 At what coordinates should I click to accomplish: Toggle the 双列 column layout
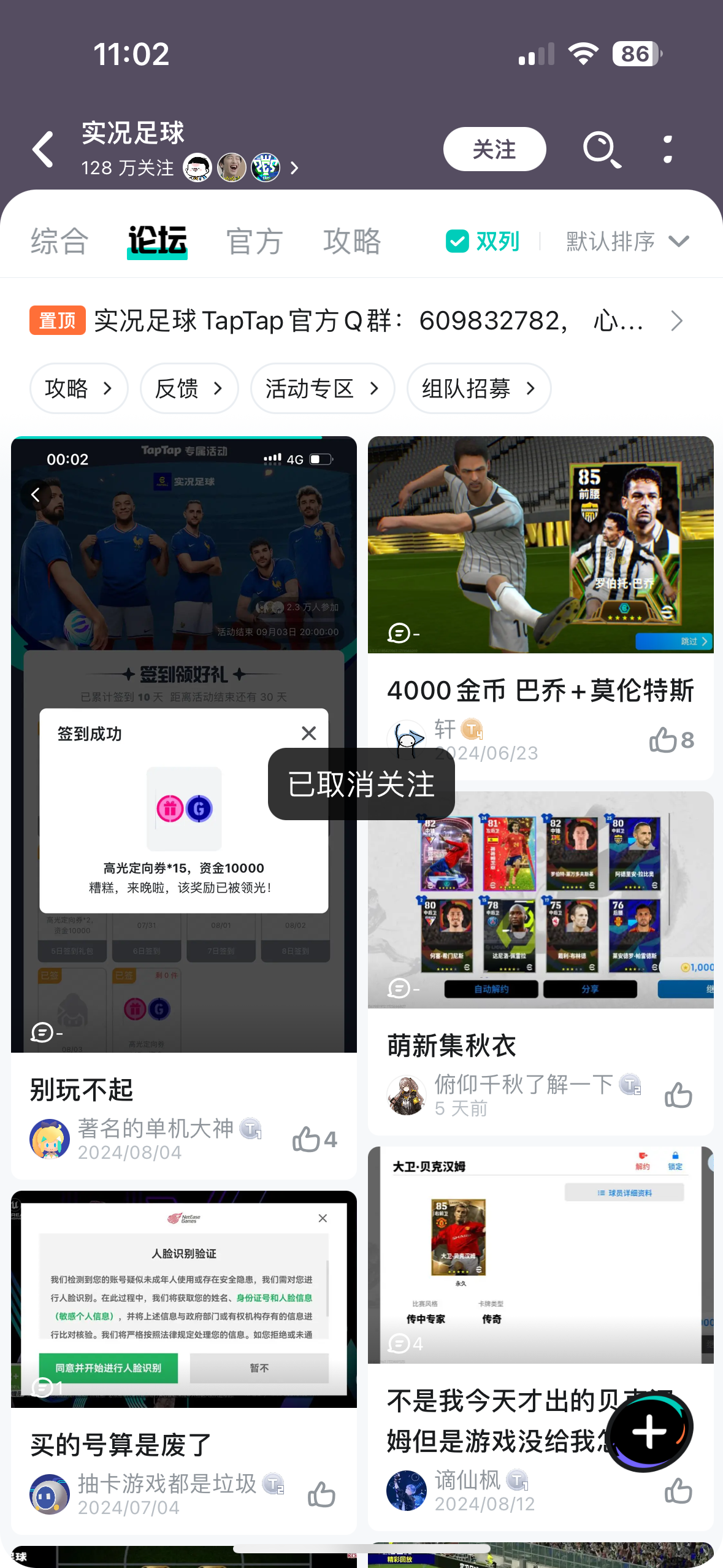pos(482,242)
